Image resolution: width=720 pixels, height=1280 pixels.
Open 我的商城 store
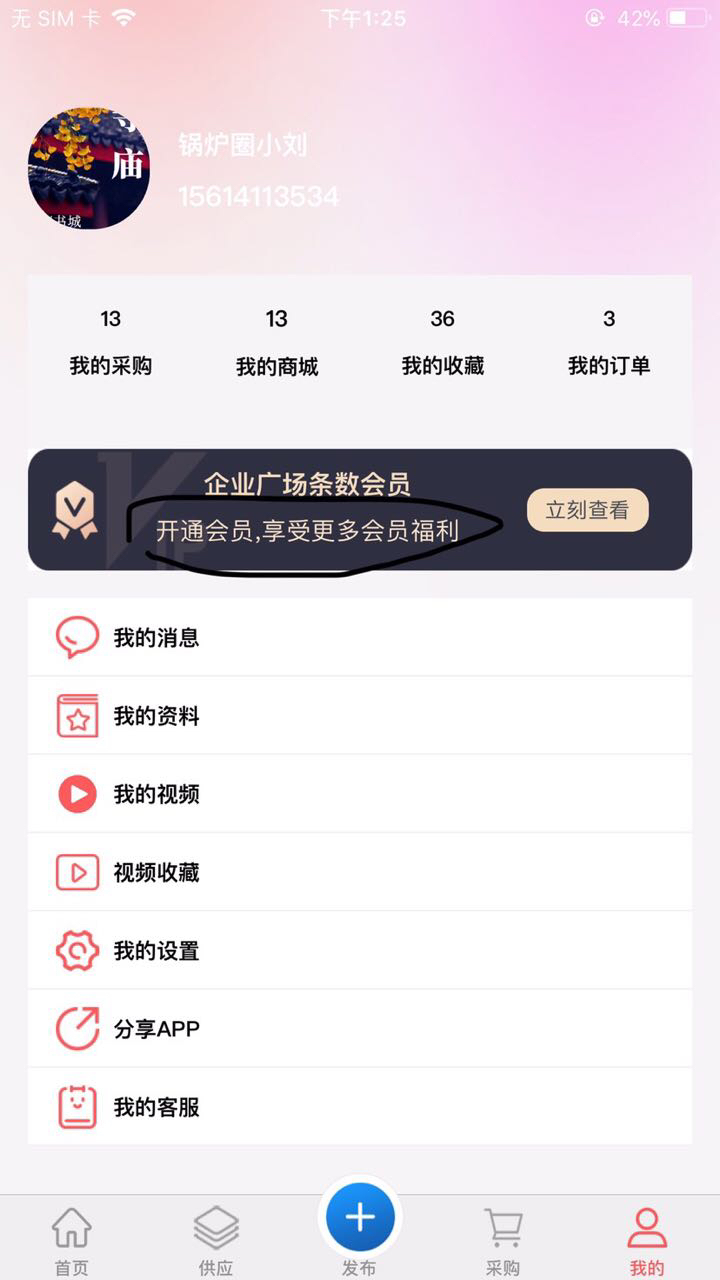tap(277, 343)
